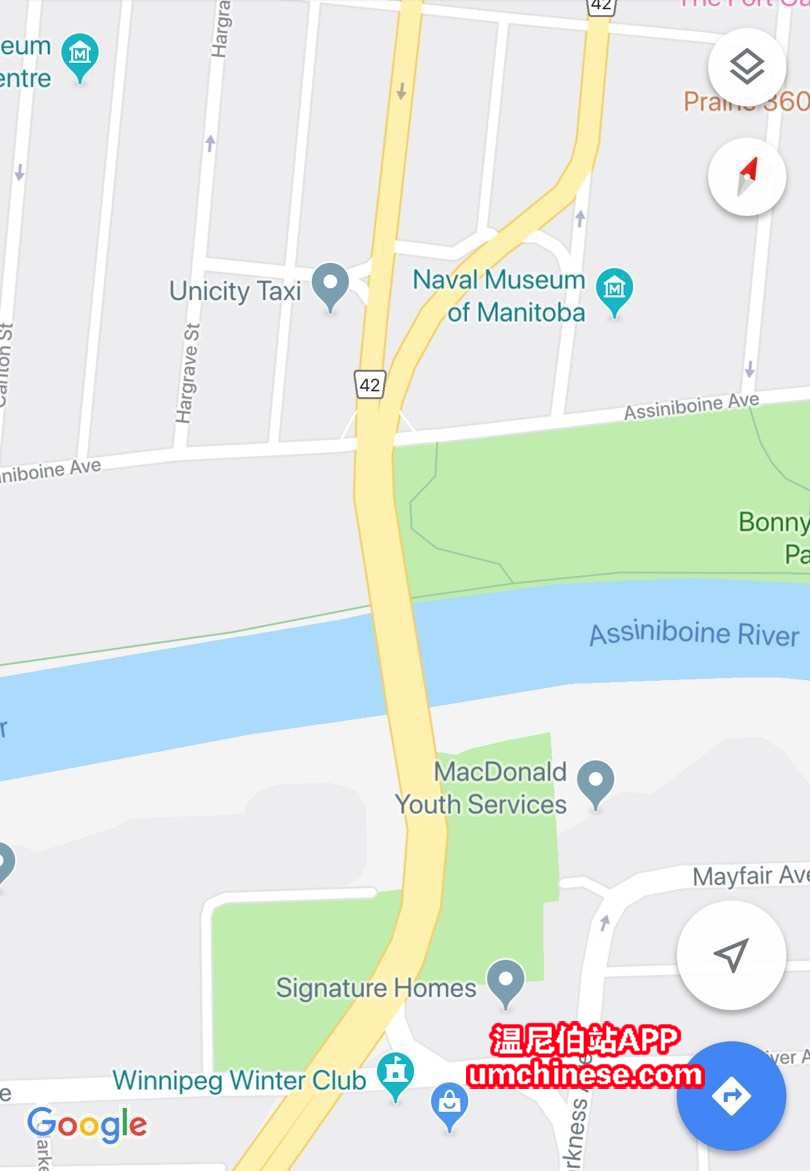Select the Naval Museum of Manitoba pin

click(614, 290)
